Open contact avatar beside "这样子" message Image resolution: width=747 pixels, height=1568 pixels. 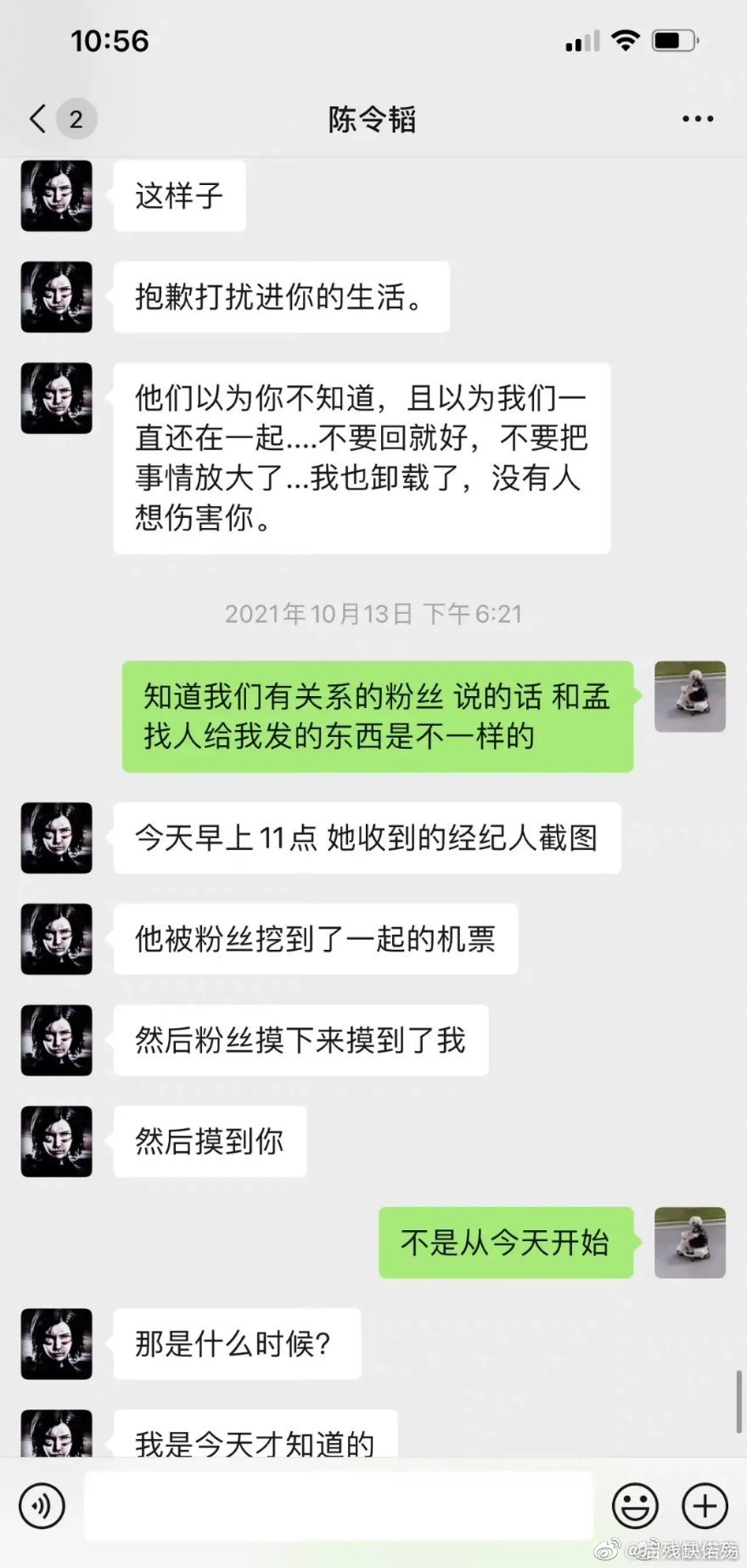(57, 196)
